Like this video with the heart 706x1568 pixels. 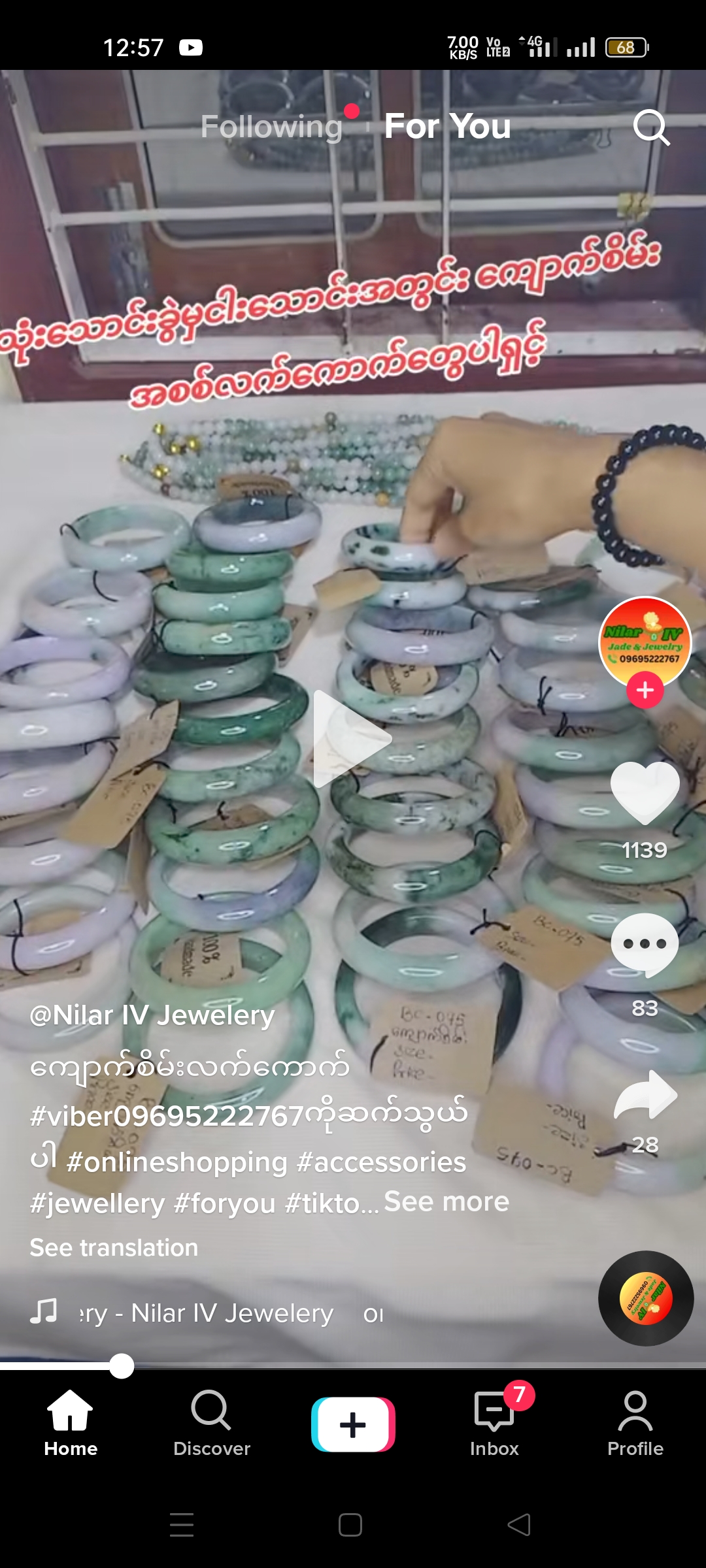click(x=645, y=792)
